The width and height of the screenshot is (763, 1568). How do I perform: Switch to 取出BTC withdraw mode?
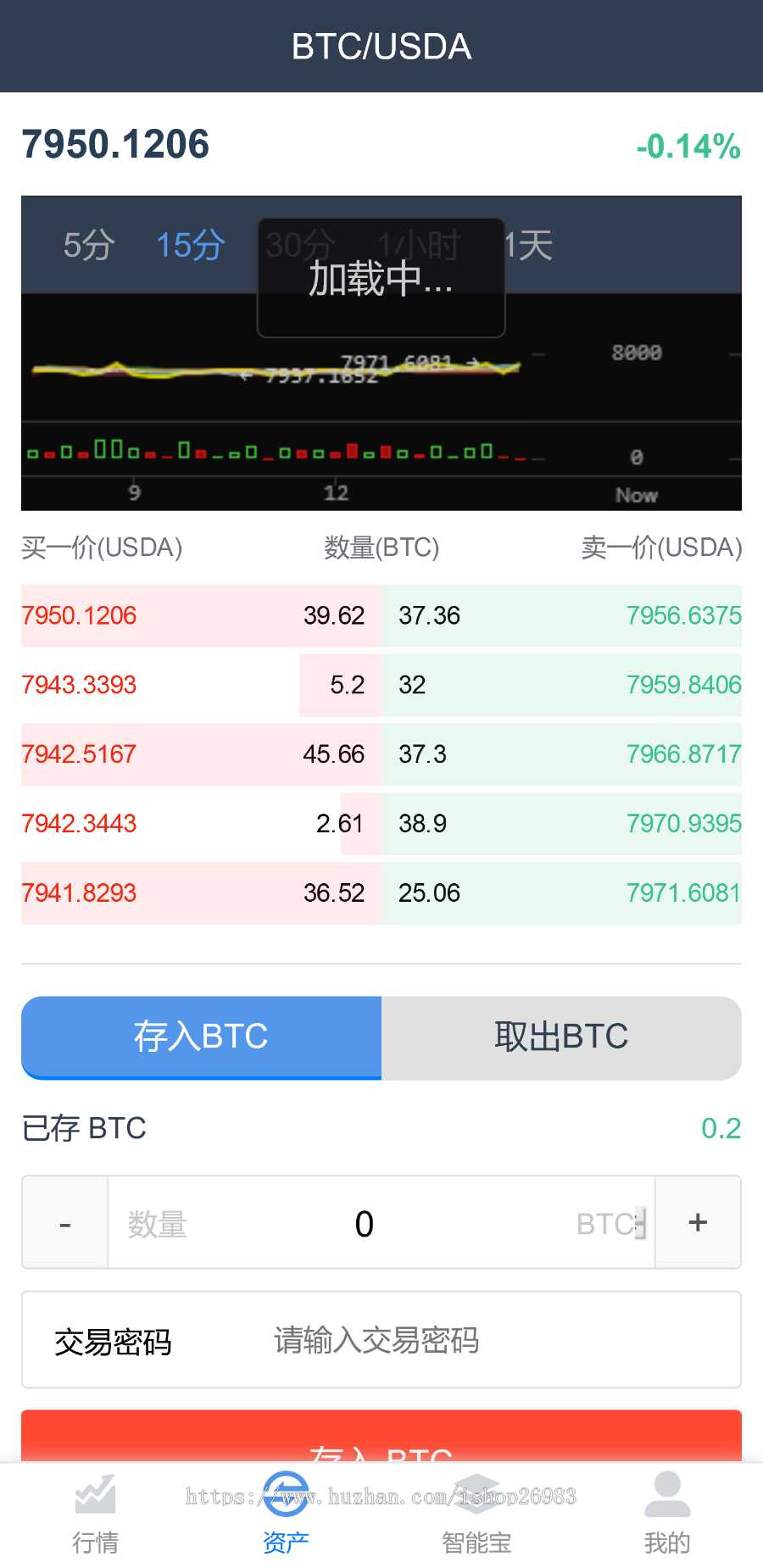pyautogui.click(x=561, y=1037)
